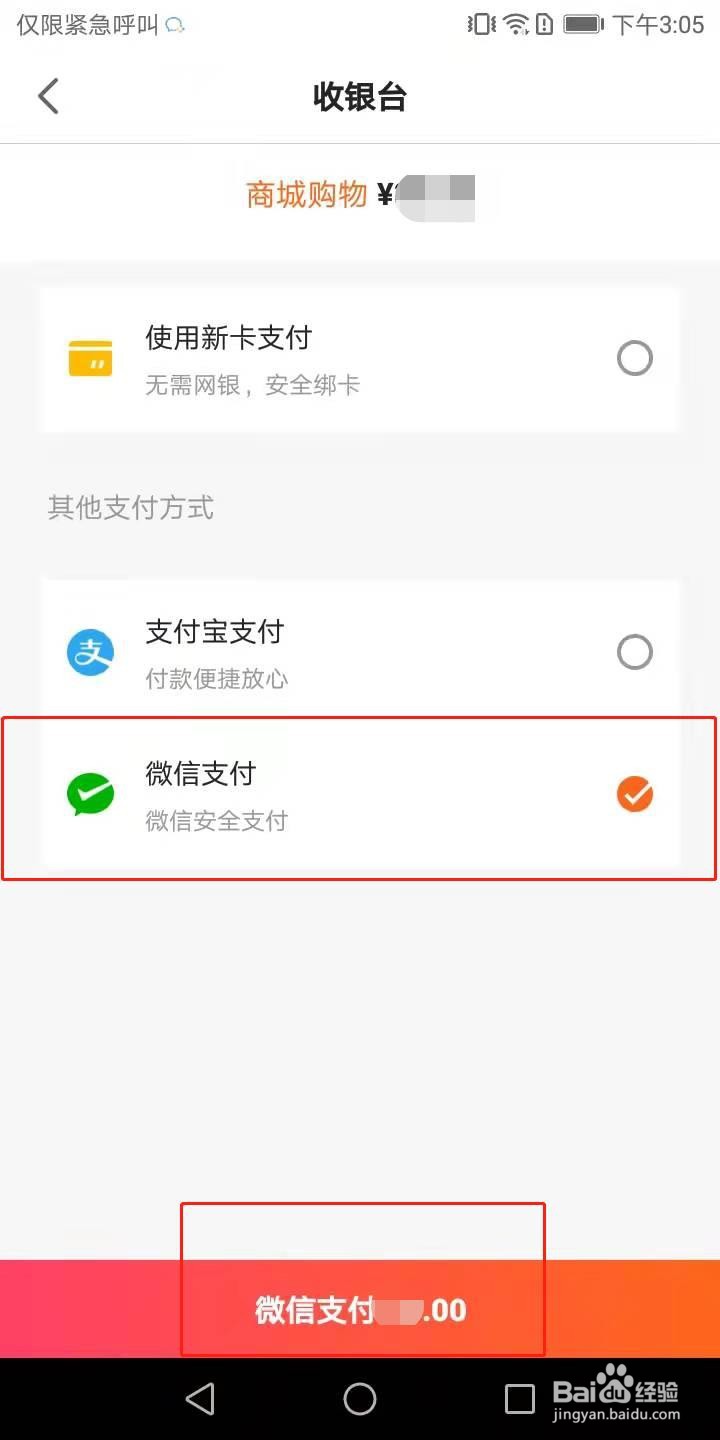The width and height of the screenshot is (720, 1440).
Task: Select 使用新卡支付 radio button
Action: tap(635, 358)
